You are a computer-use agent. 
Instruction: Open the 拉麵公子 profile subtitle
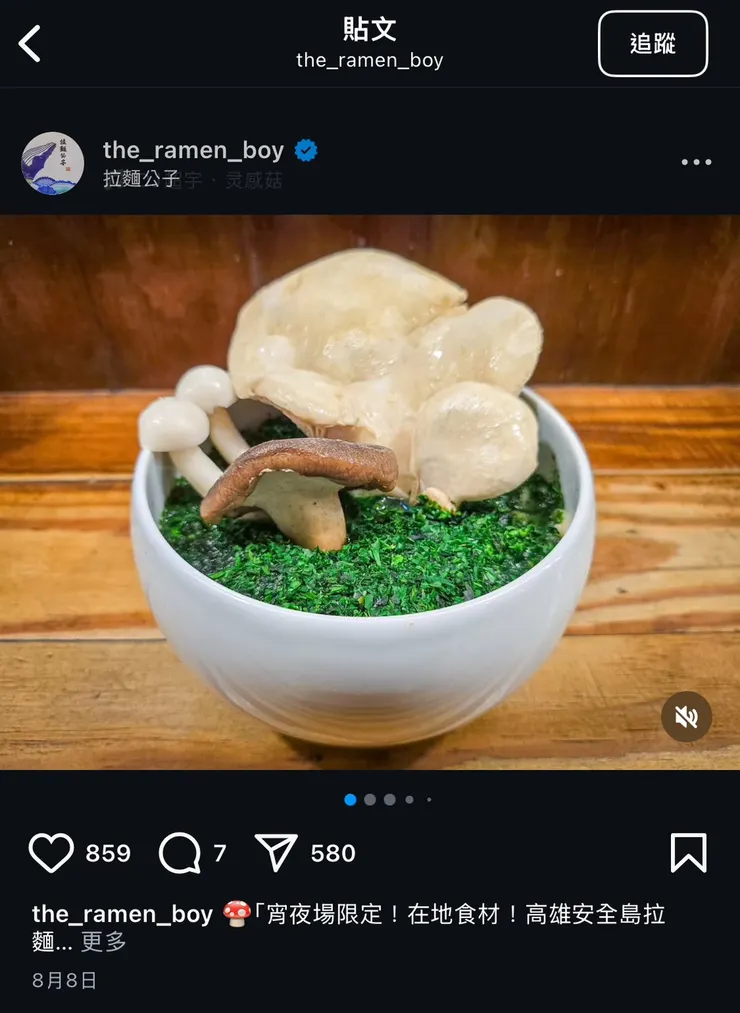(143, 180)
